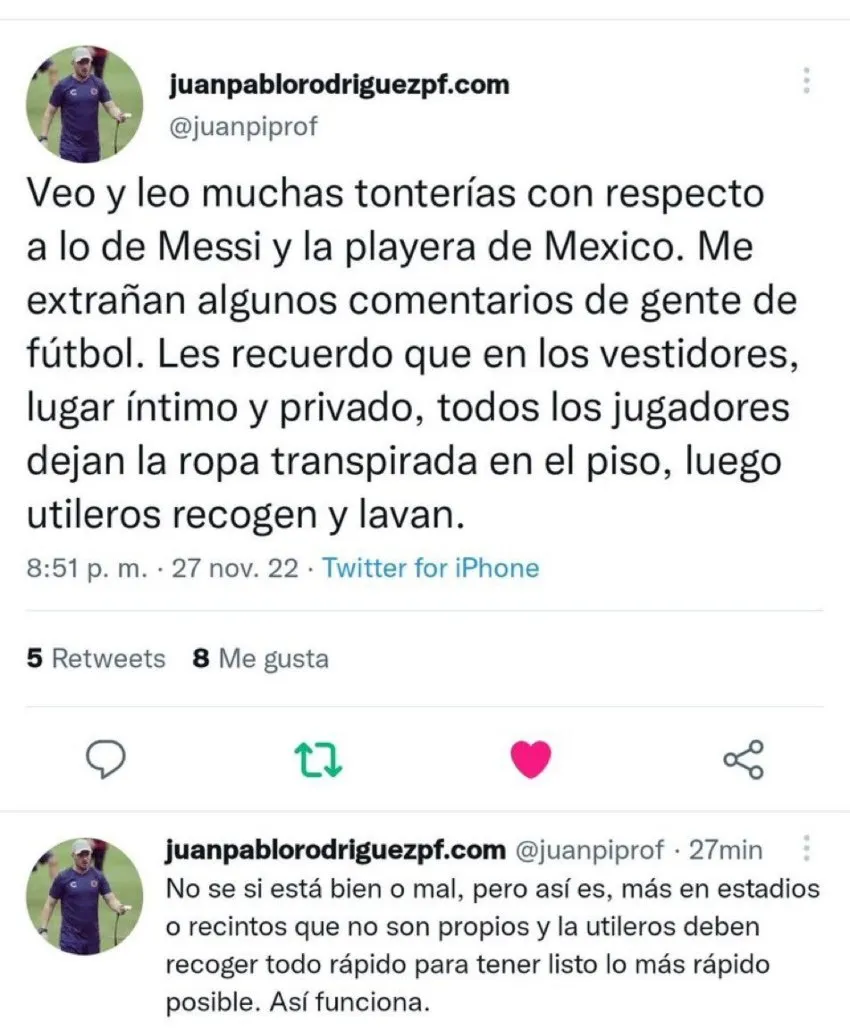The height and width of the screenshot is (1030, 850).
Task: Click the Twitter for iPhone source link
Action: 428,567
